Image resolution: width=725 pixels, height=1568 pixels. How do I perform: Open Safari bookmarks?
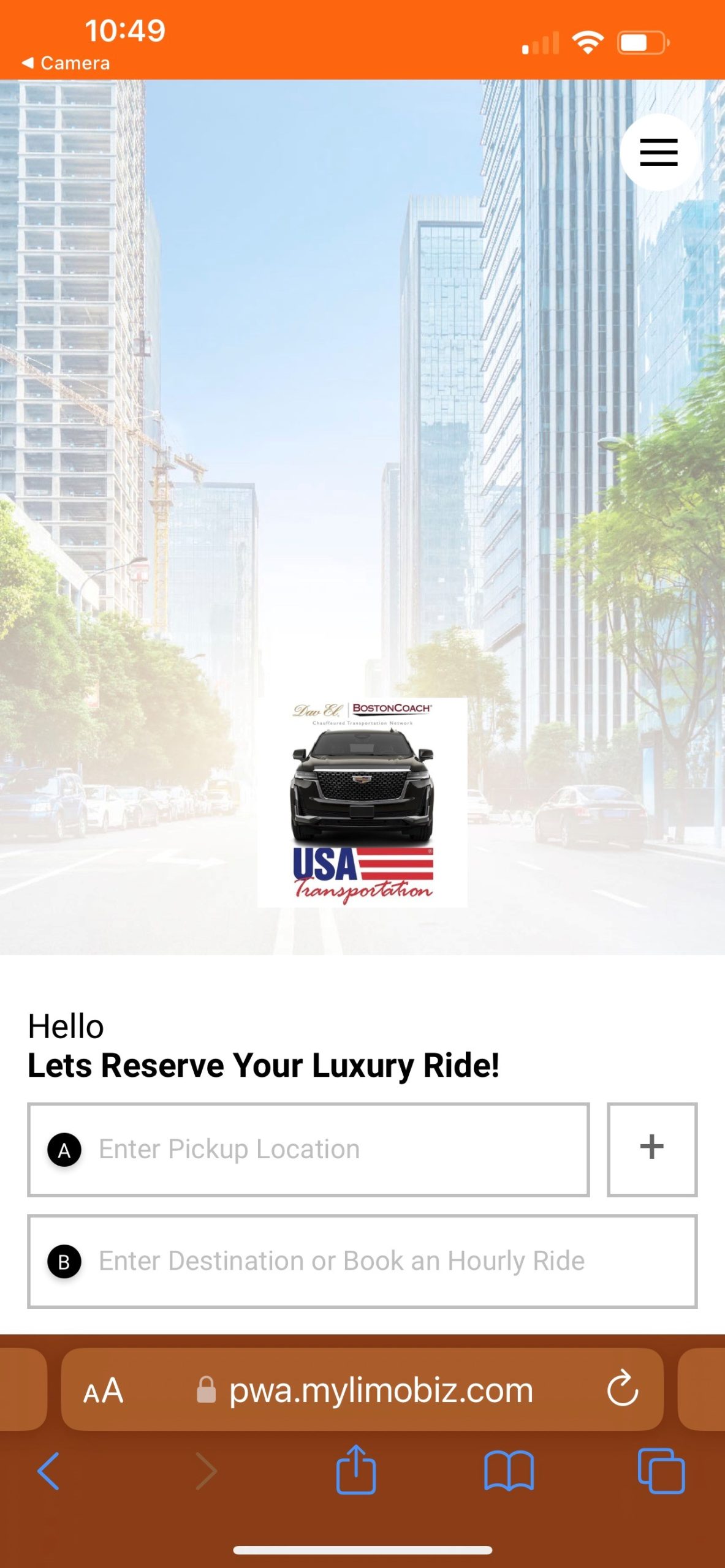(509, 1470)
